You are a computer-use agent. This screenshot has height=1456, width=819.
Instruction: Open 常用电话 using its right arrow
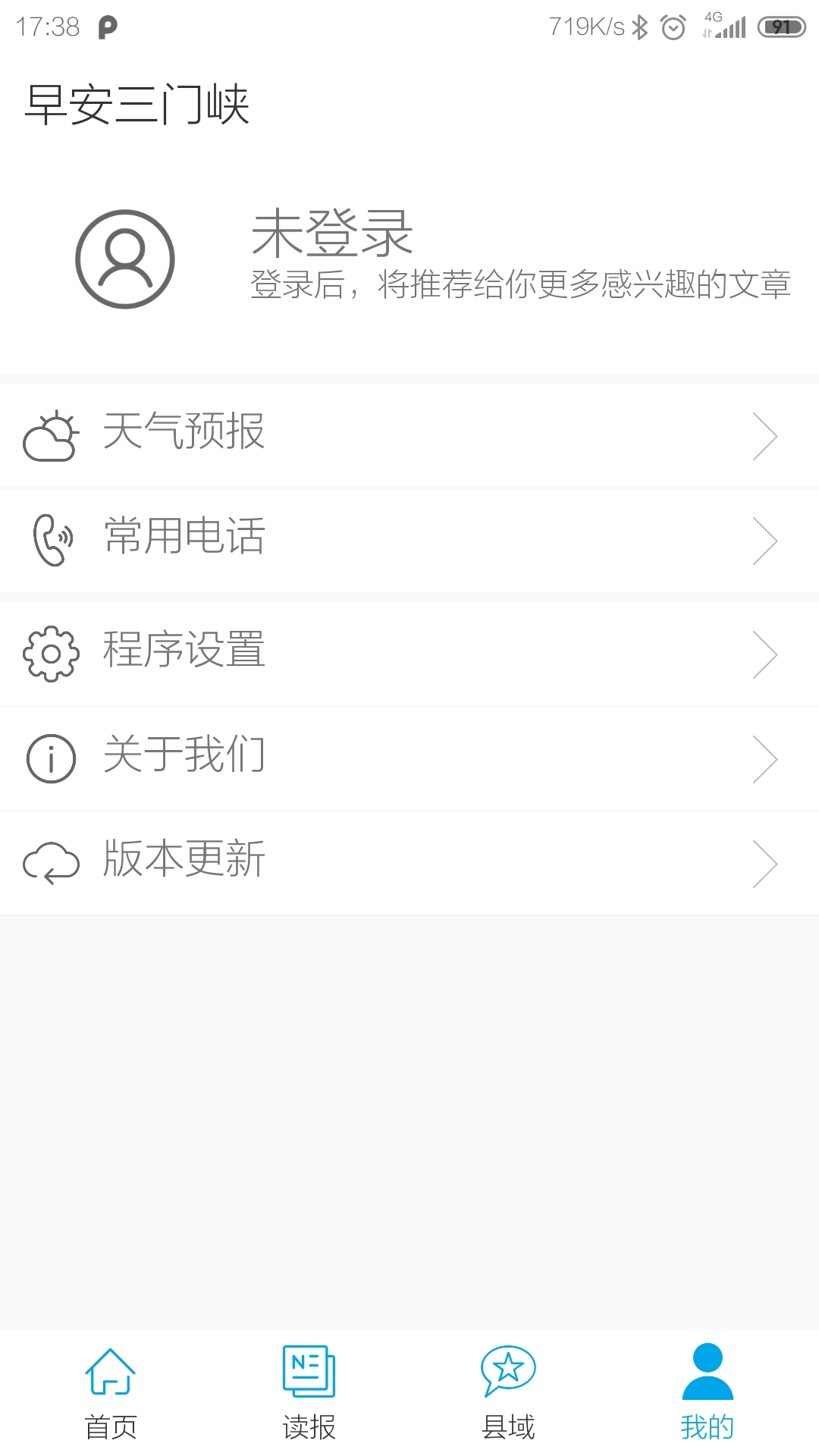click(766, 540)
